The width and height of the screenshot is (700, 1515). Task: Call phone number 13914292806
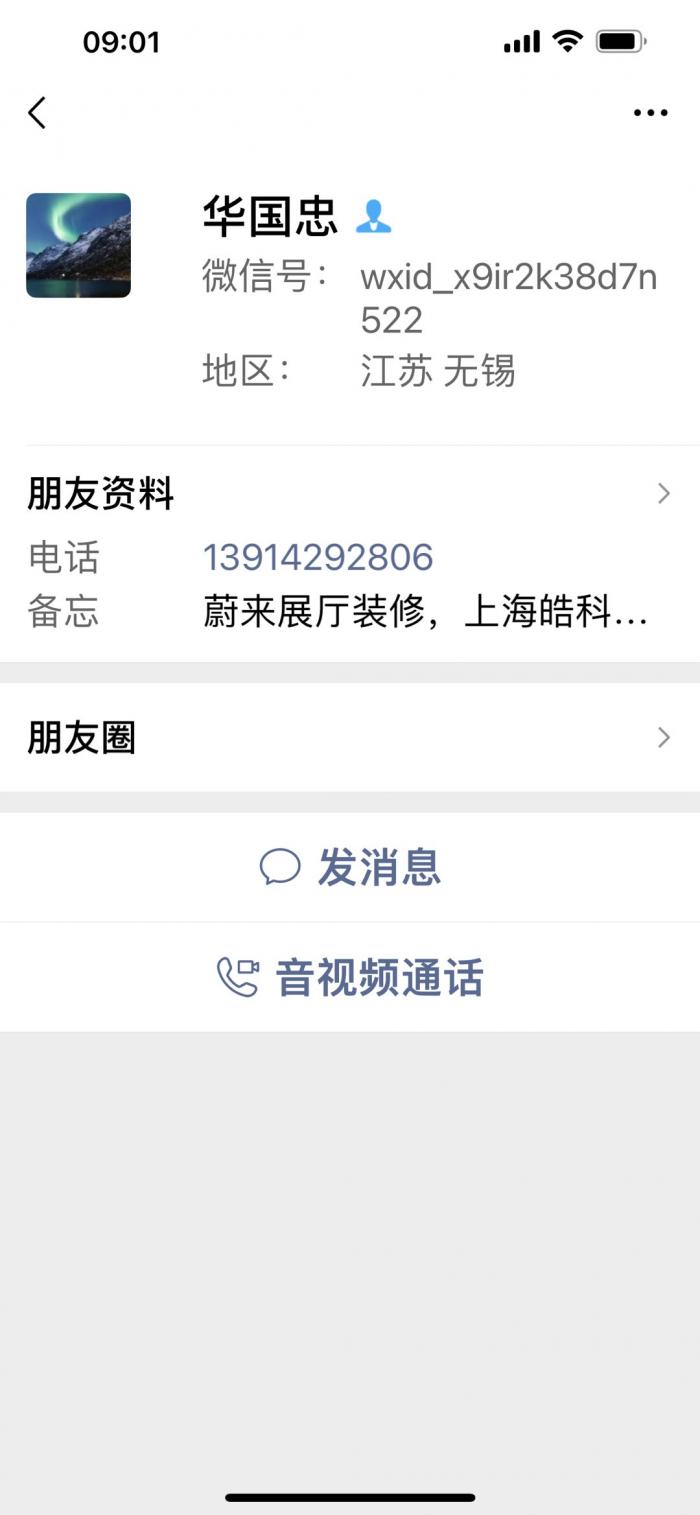(318, 557)
